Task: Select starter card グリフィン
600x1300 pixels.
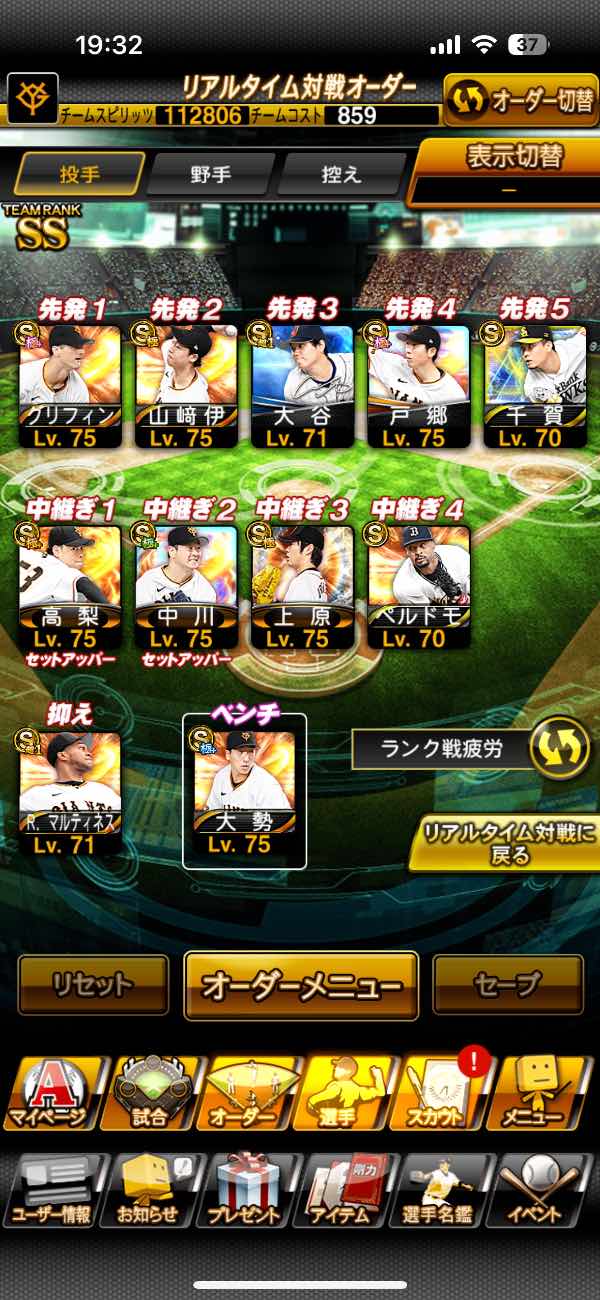Action: (71, 385)
